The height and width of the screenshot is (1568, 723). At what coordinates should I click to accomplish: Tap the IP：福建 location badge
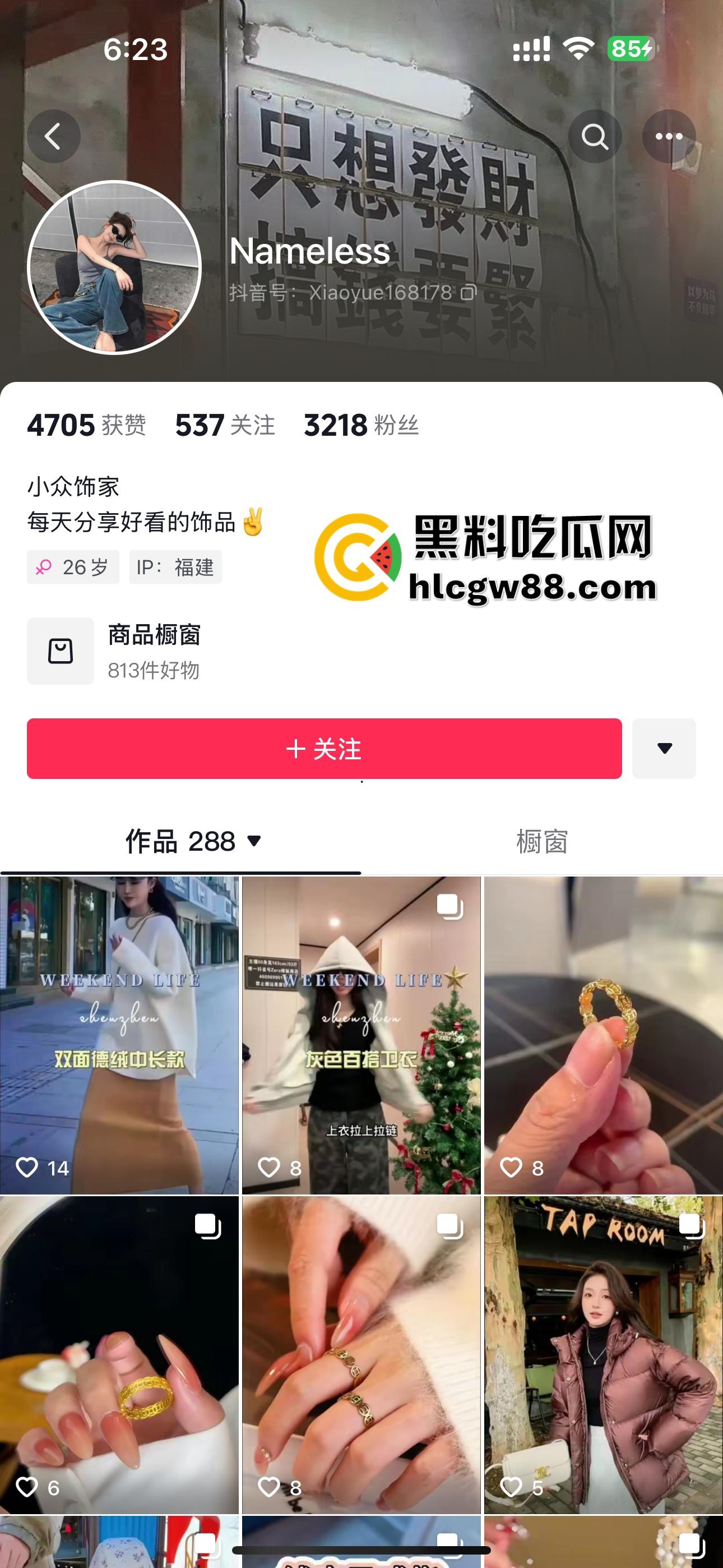[x=175, y=567]
